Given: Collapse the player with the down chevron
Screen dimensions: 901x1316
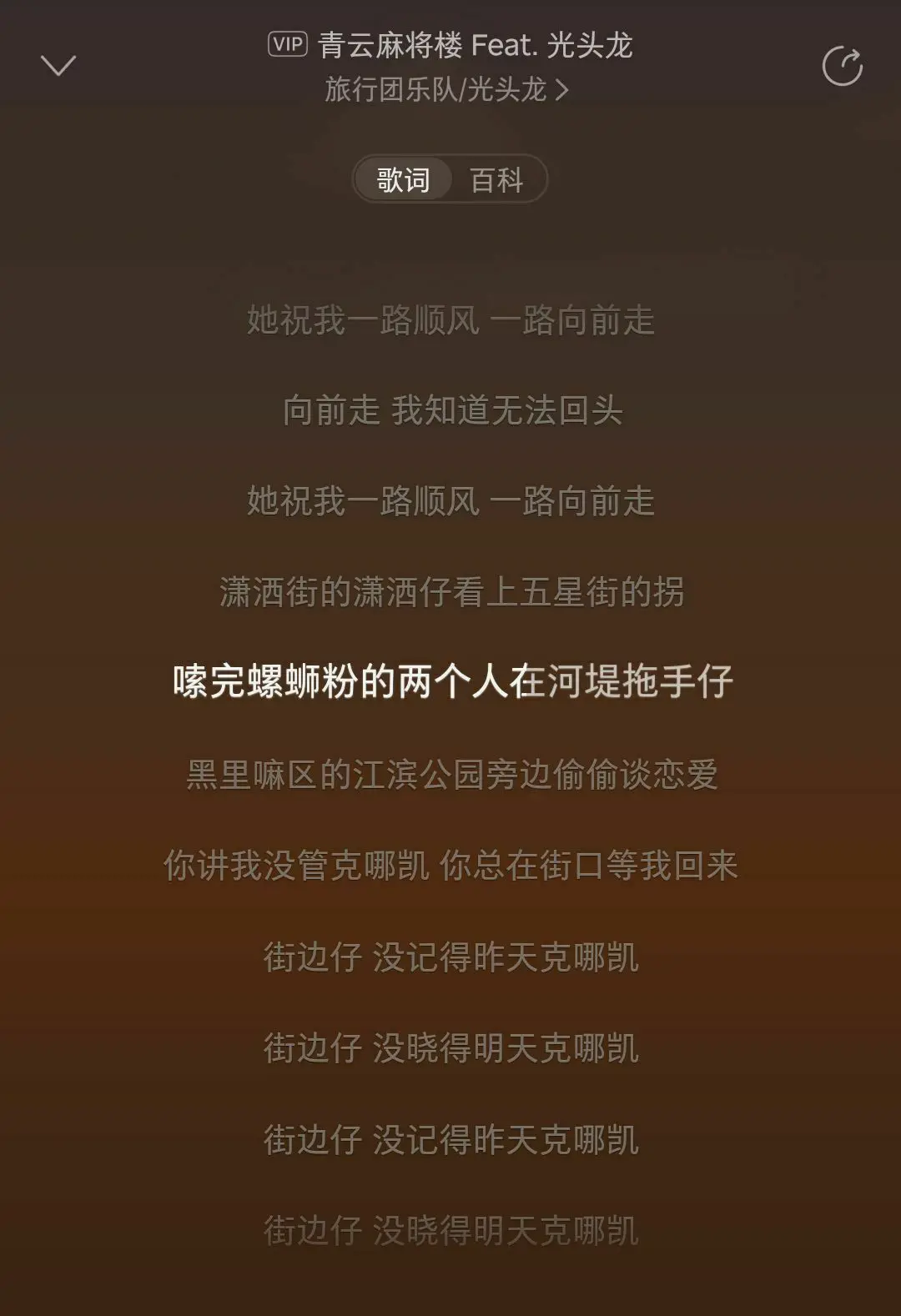Looking at the screenshot, I should pos(58,65).
